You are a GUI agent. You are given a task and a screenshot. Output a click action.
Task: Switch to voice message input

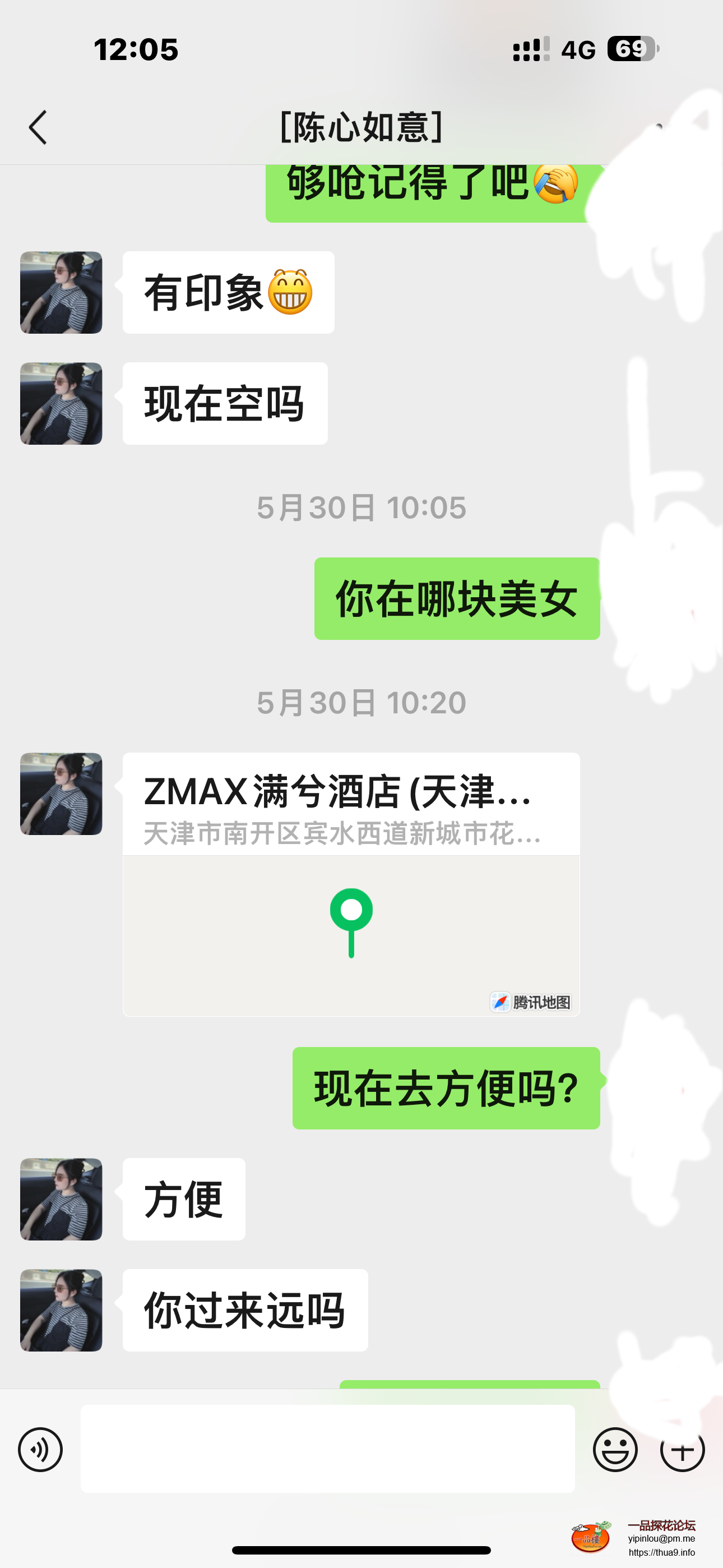pos(40,1449)
